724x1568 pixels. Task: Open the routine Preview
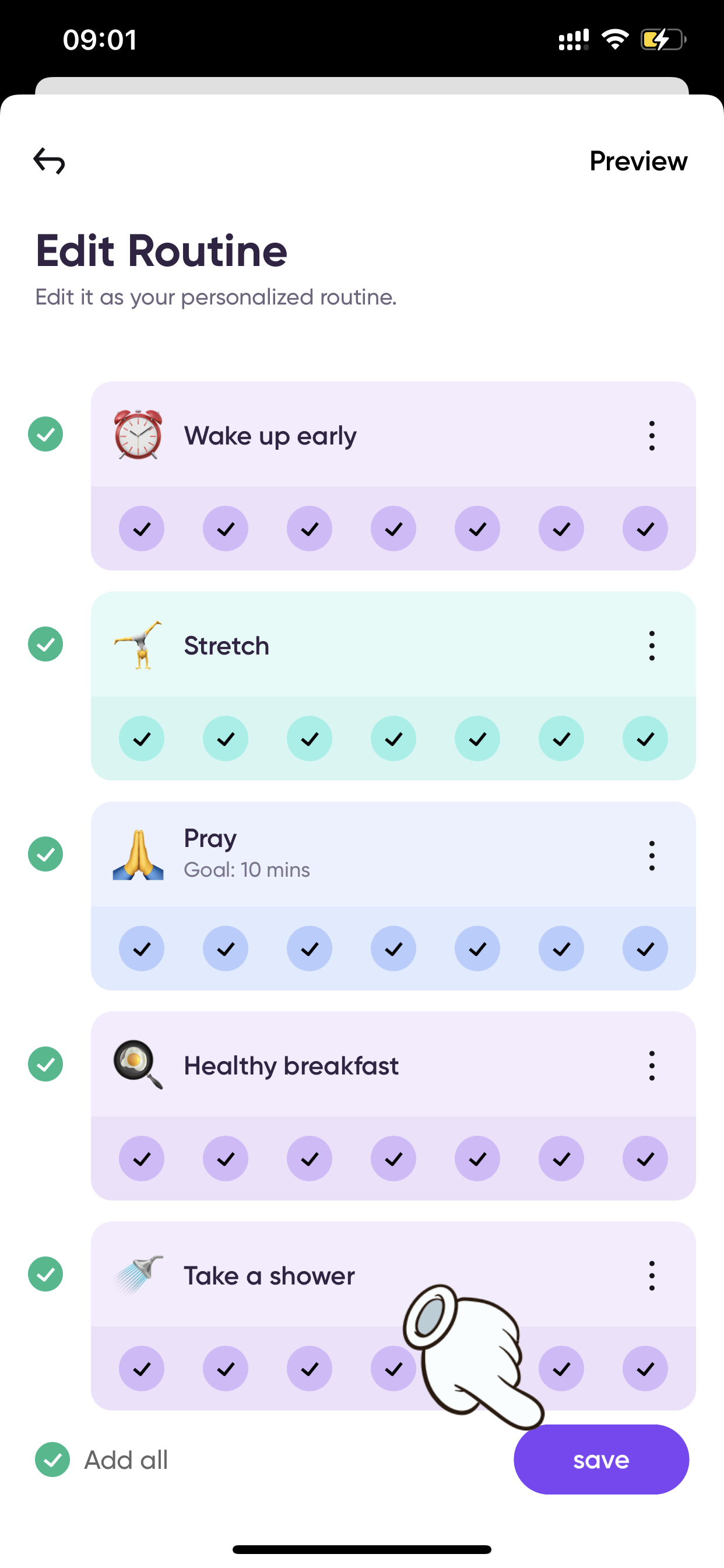pyautogui.click(x=638, y=162)
